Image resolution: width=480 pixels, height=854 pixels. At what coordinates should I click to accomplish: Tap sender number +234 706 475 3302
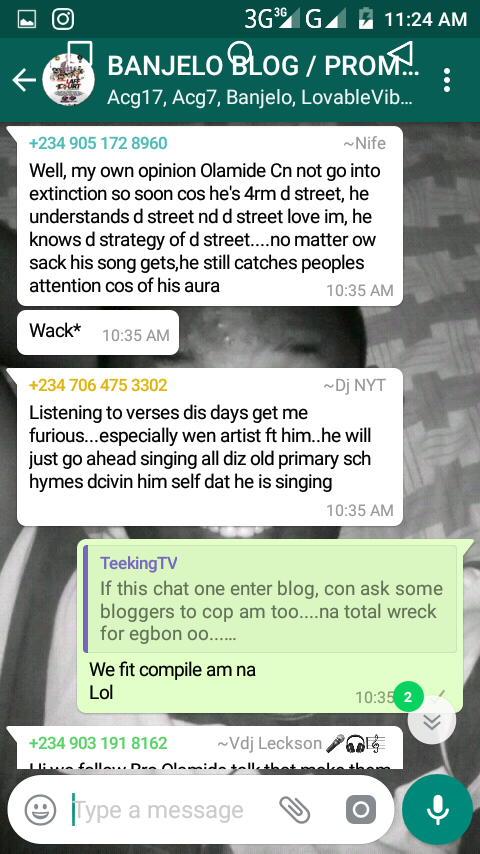(x=98, y=385)
